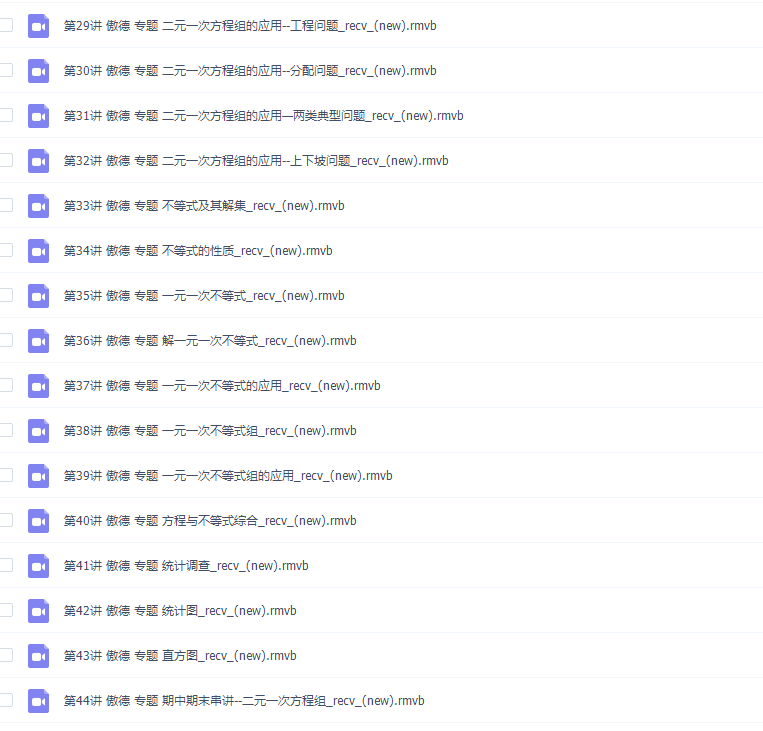Select the checkbox for 第30讲 分配问题
763x731 pixels.
[x=6, y=70]
